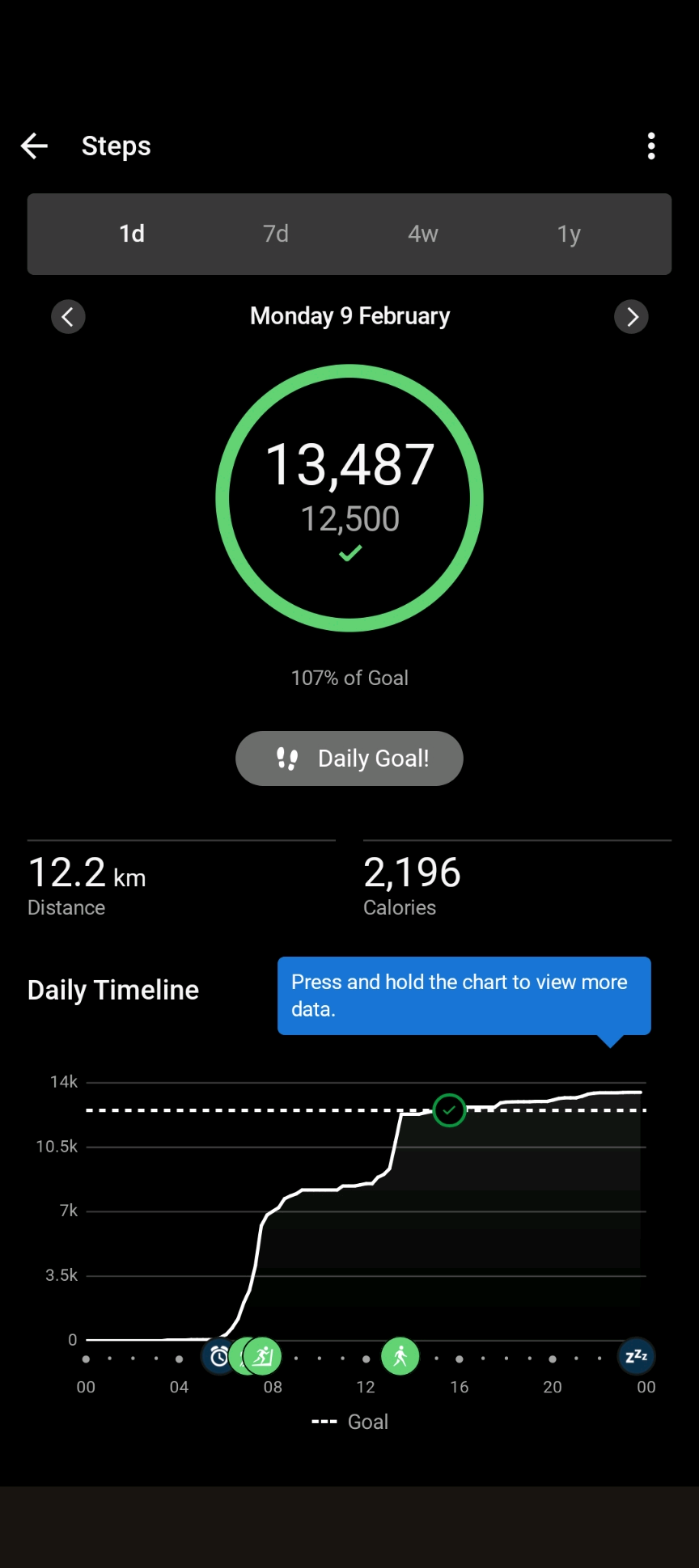Open the three-dot overflow menu
Image resolution: width=699 pixels, height=1568 pixels.
(651, 146)
